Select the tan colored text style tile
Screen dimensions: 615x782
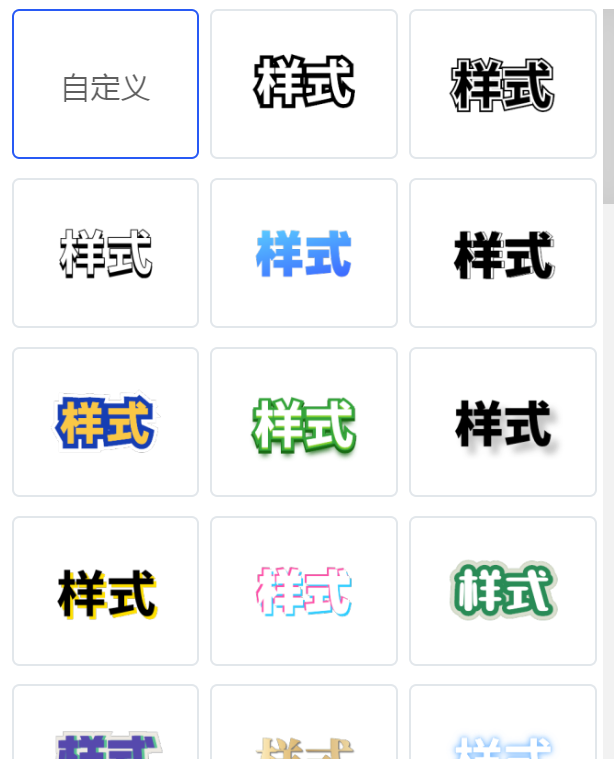(304, 735)
